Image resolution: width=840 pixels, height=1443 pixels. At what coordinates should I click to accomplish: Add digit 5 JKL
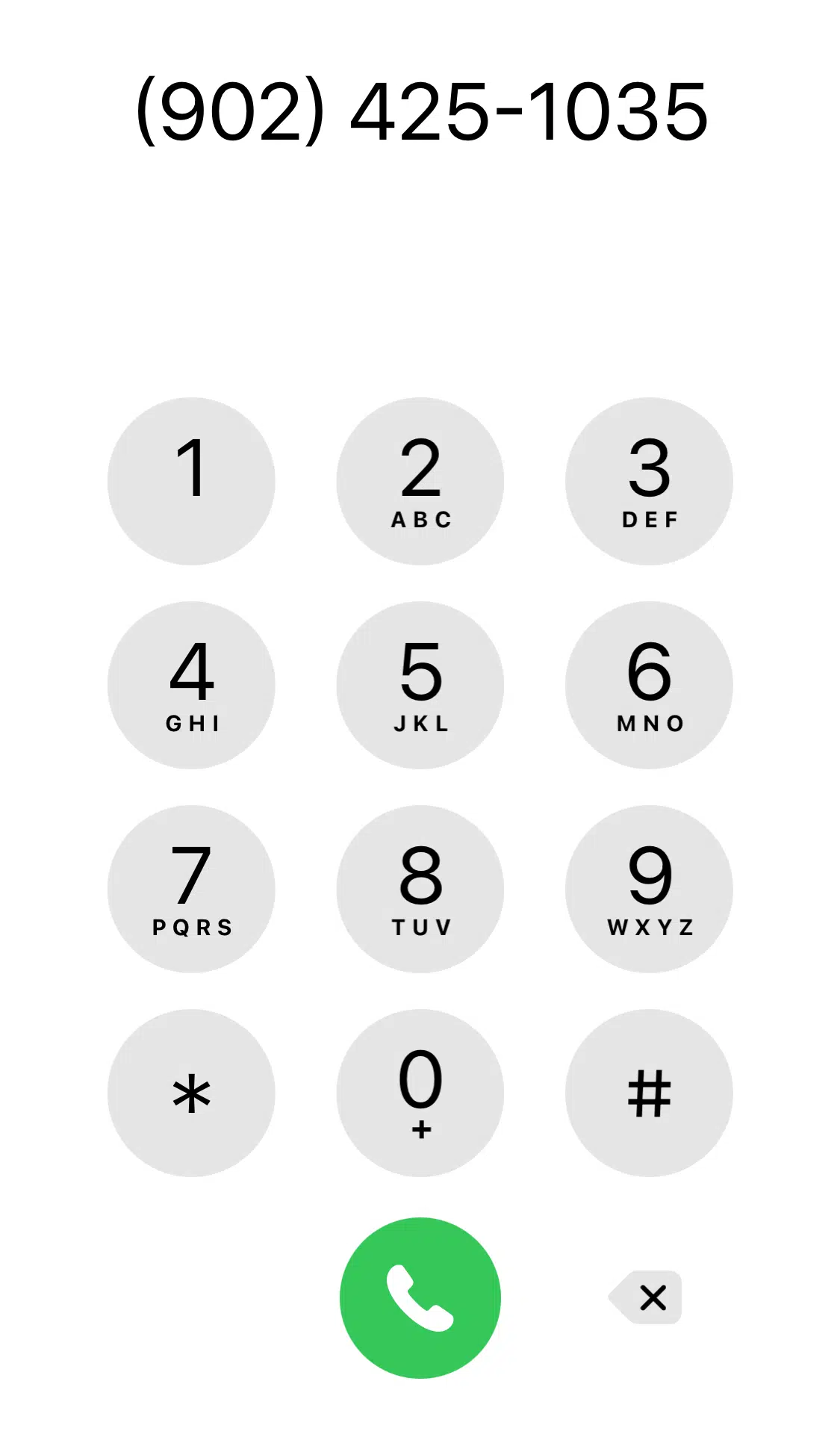[x=420, y=685]
